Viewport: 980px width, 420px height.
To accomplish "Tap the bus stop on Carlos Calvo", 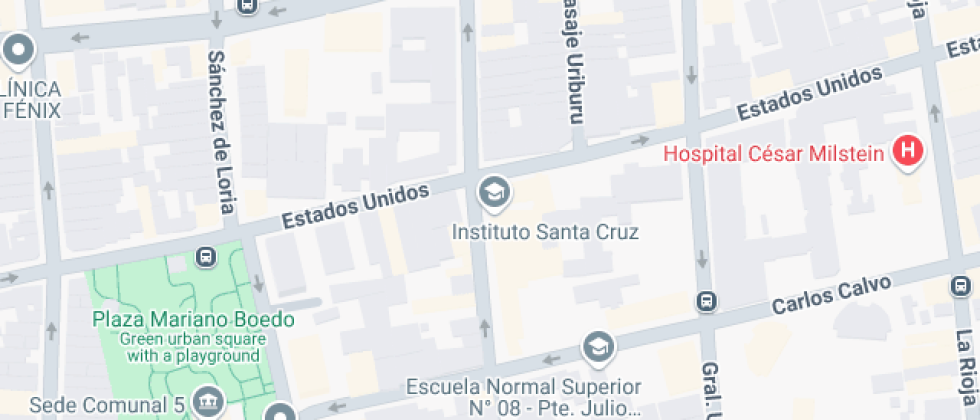I will pos(707,300).
